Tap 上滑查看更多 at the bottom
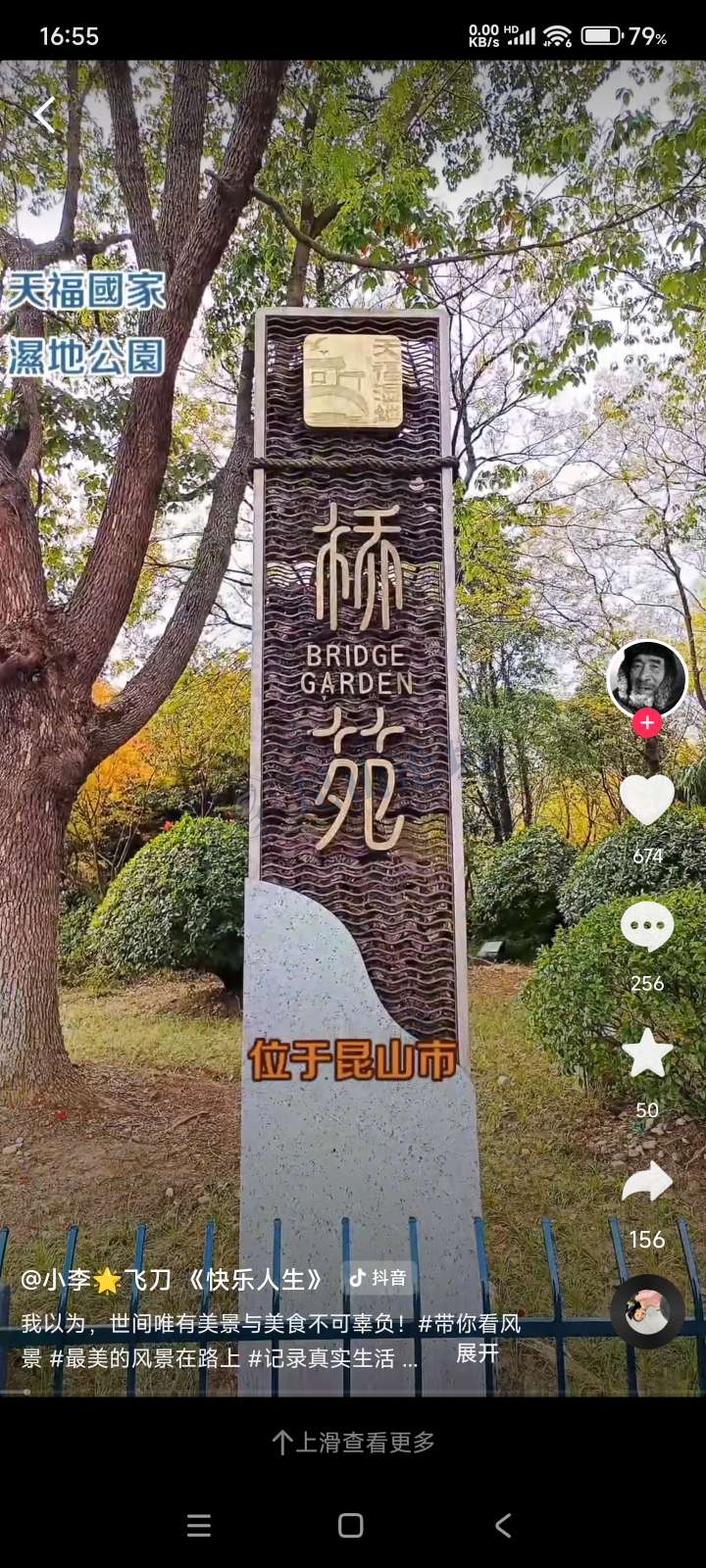Viewport: 706px width, 1568px height. point(353,1442)
